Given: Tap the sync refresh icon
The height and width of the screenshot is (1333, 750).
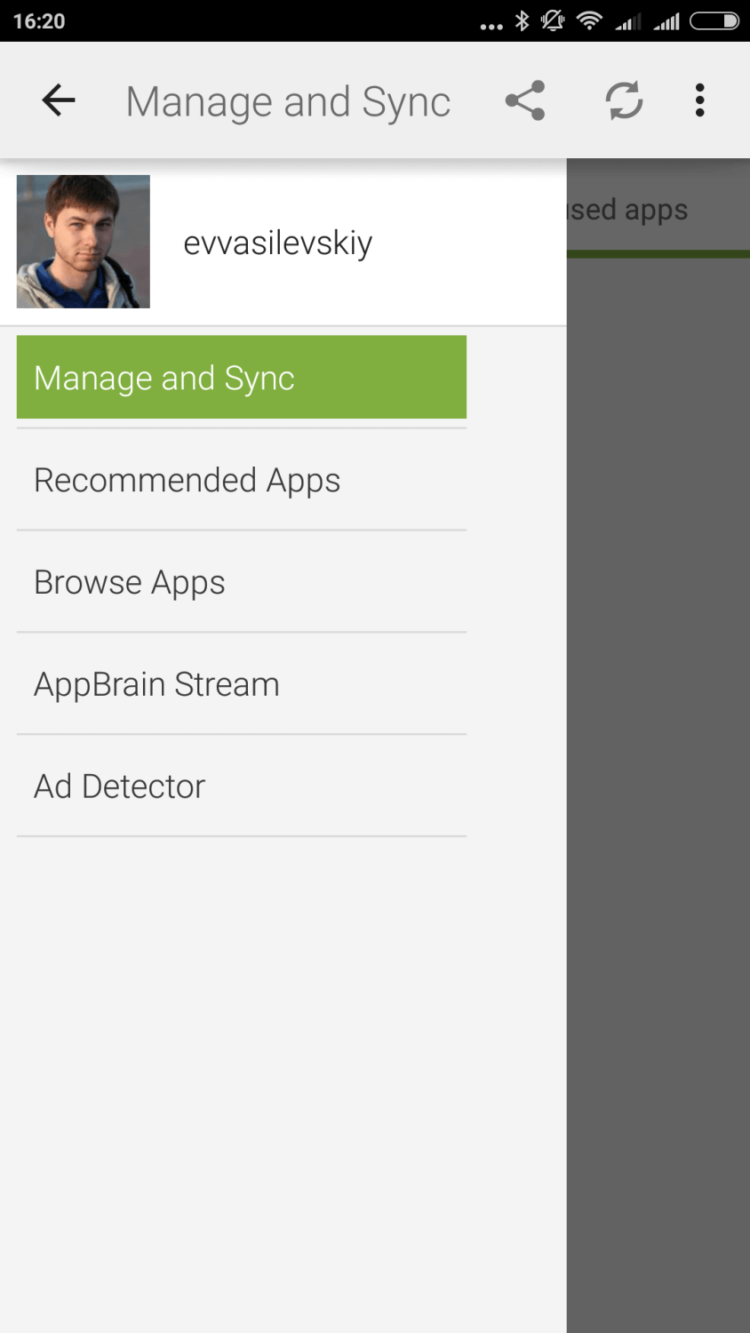Looking at the screenshot, I should [624, 100].
